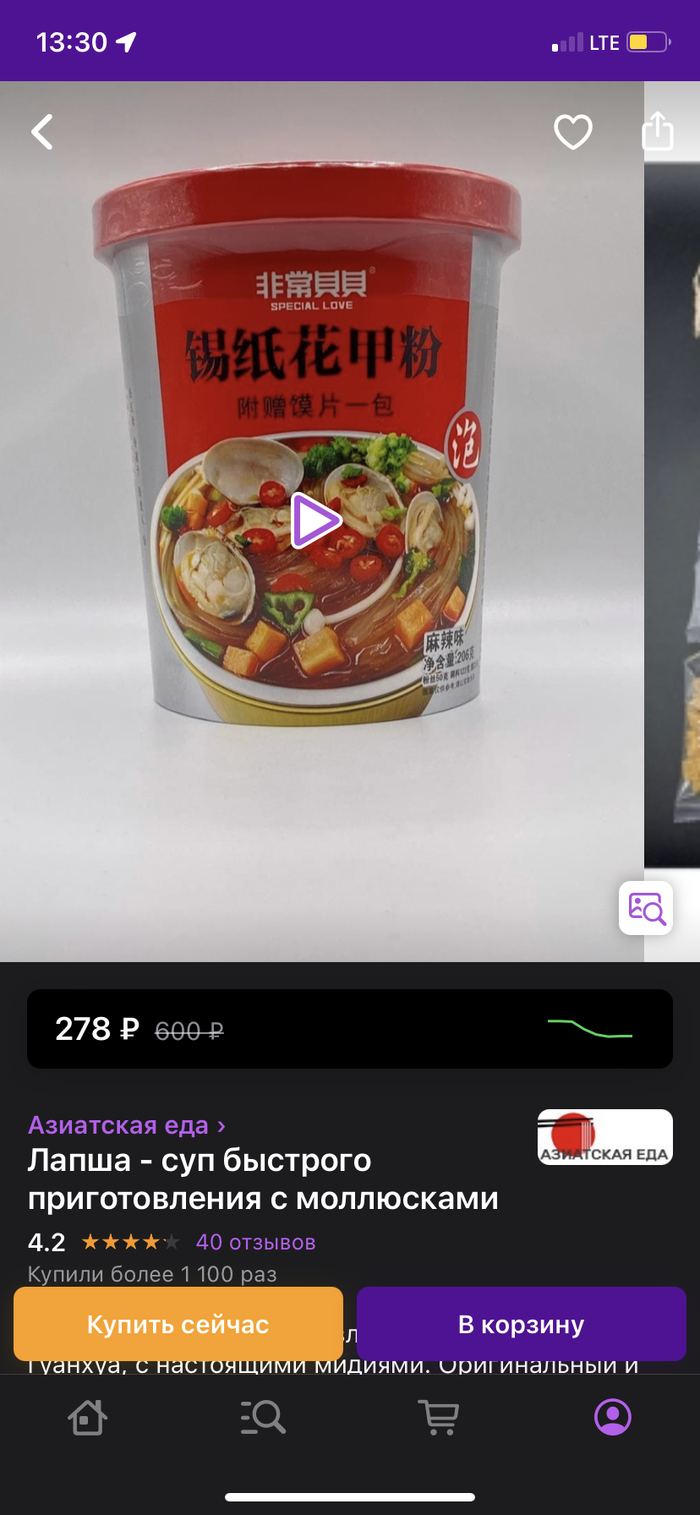This screenshot has width=700, height=1515.
Task: Open the Азиатская еда brand link
Action: point(127,1125)
